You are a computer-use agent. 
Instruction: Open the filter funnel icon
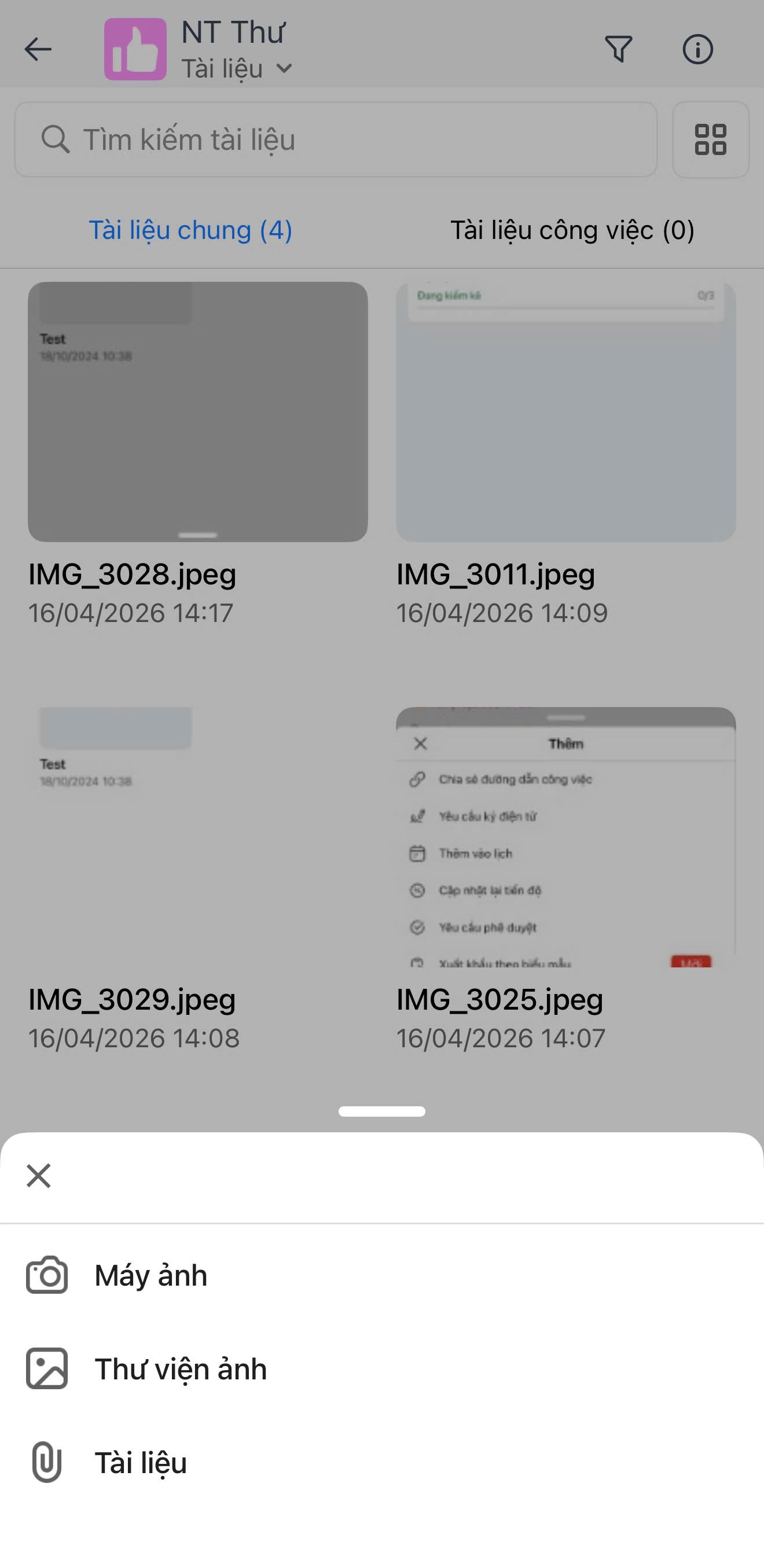click(618, 49)
